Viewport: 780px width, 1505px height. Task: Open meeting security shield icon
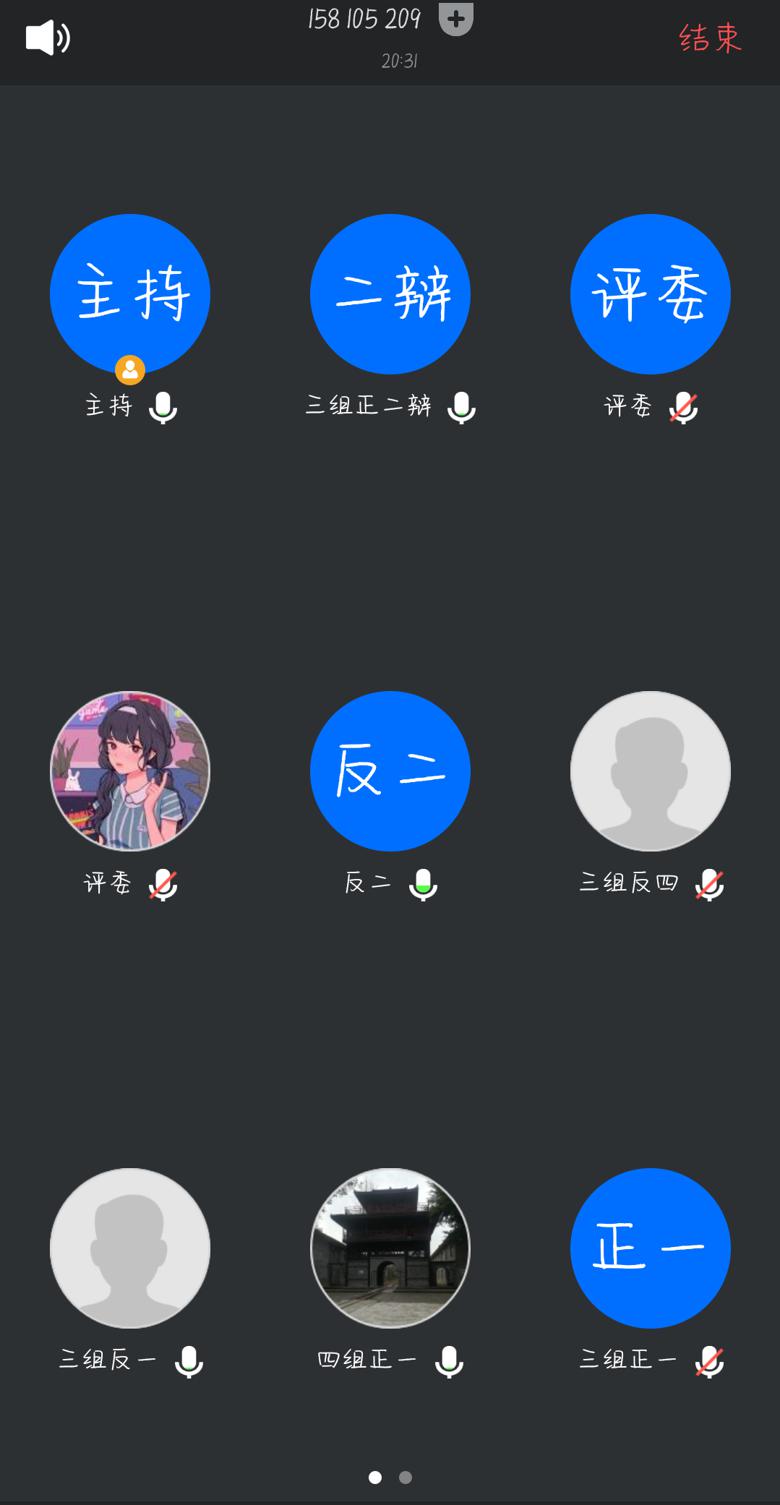pyautogui.click(x=456, y=19)
